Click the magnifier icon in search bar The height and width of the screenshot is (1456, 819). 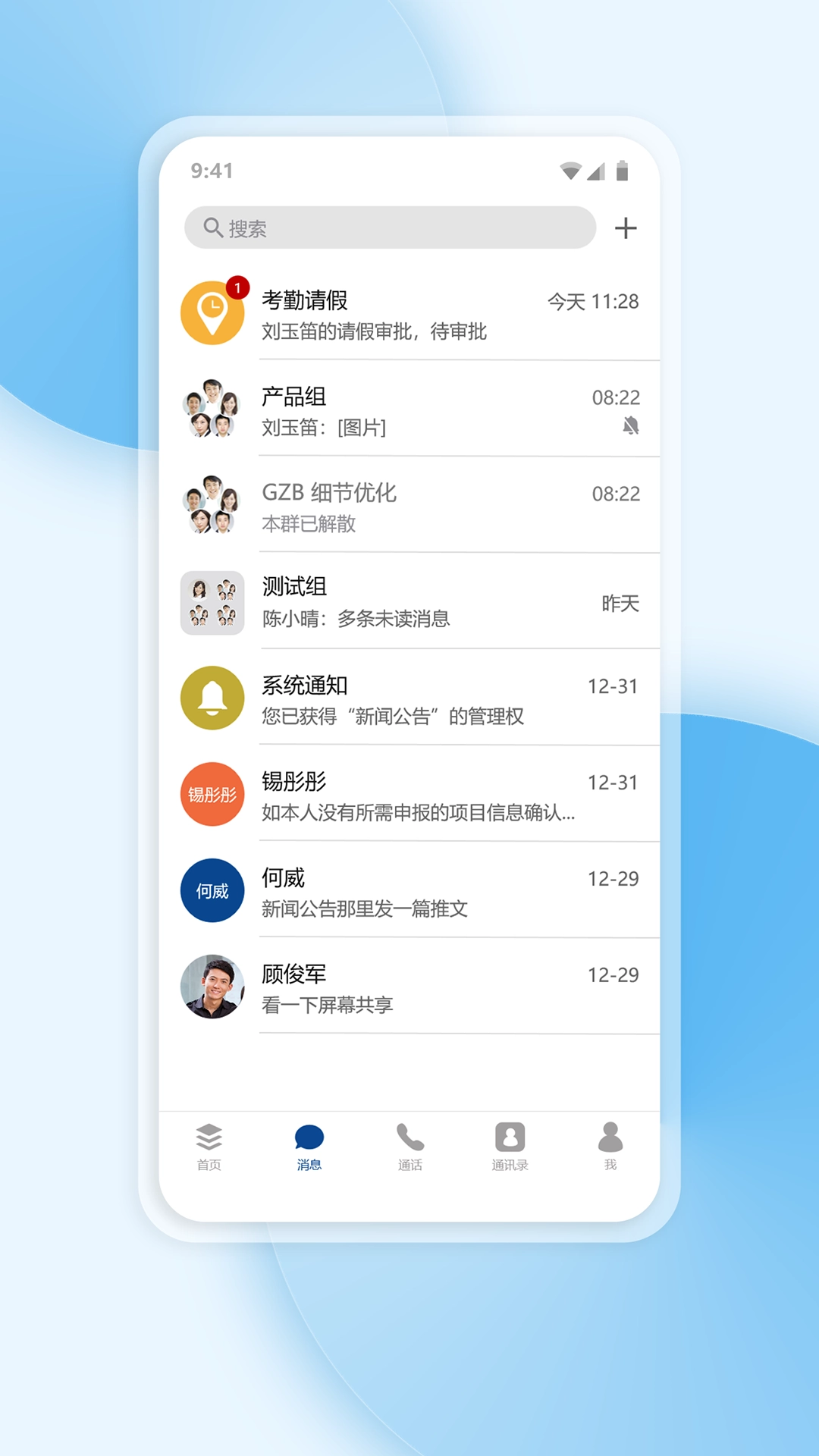(x=211, y=227)
